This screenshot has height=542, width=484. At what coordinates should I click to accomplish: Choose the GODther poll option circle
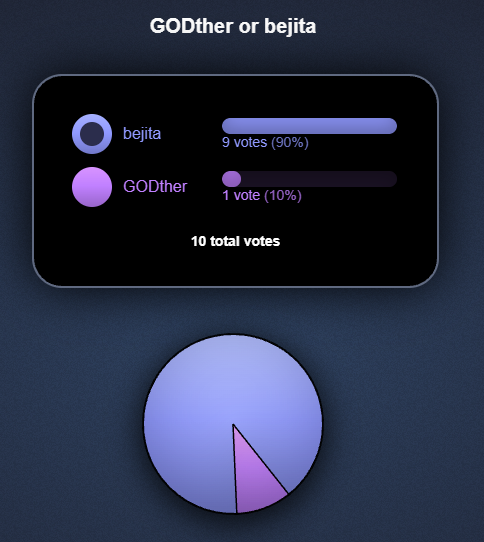point(92,187)
